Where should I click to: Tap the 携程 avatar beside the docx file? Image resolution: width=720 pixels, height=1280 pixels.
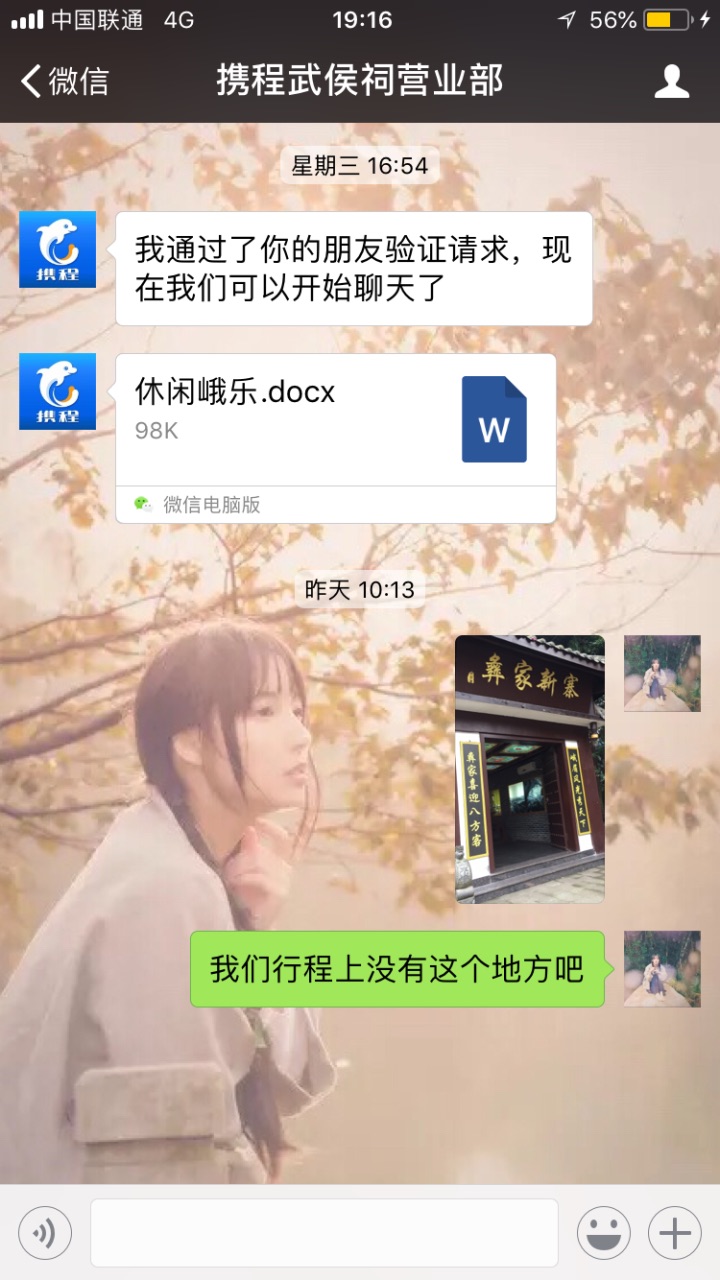click(58, 392)
